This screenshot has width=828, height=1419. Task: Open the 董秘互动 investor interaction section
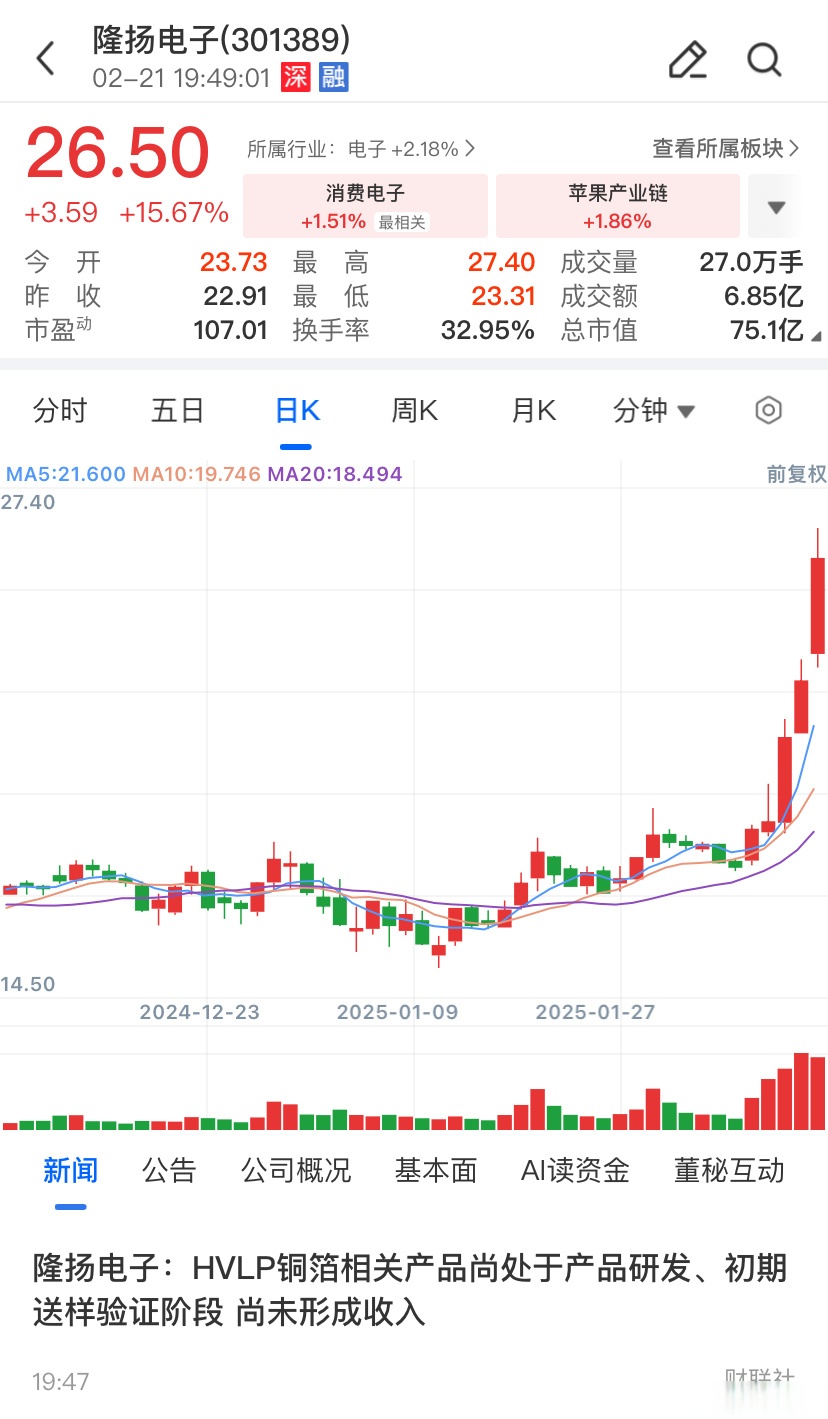[727, 1169]
